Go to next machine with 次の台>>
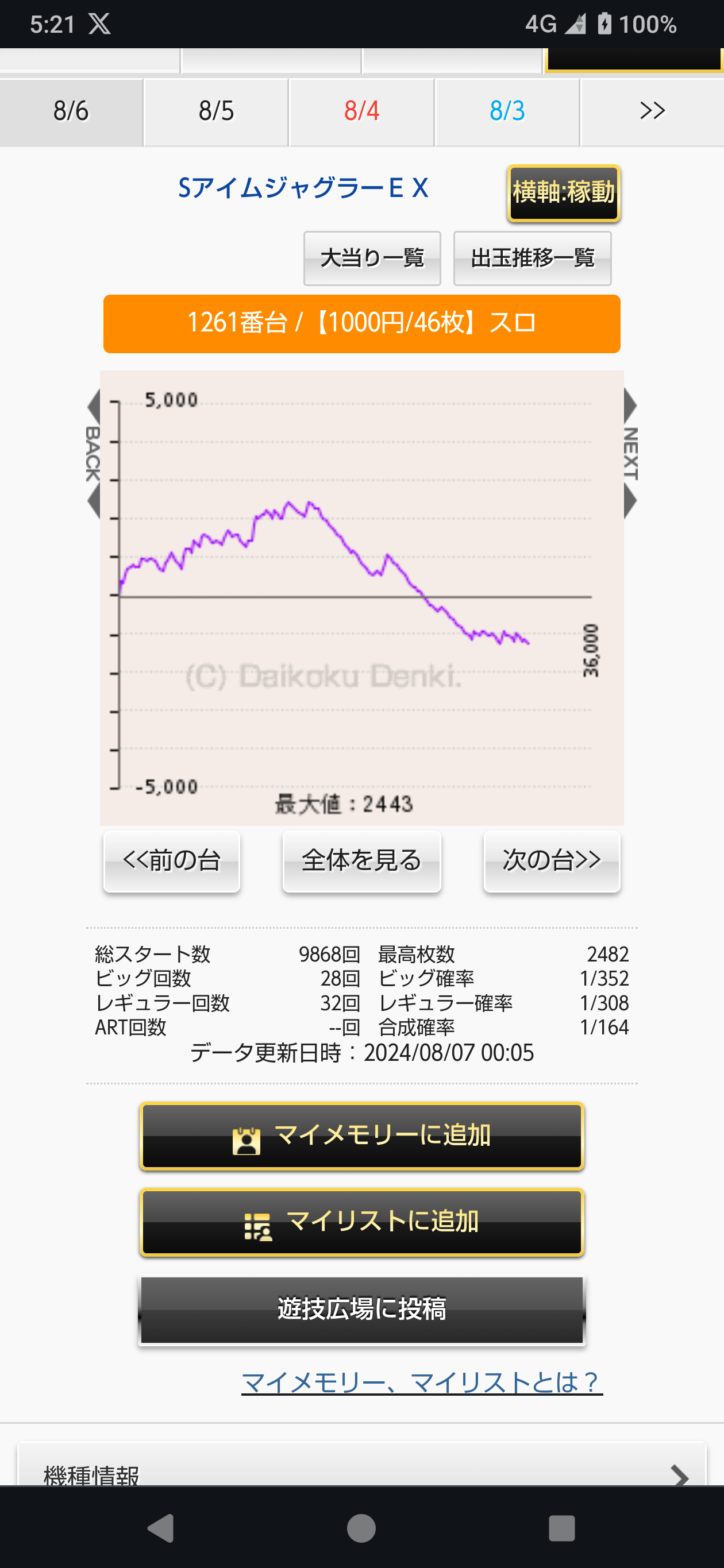The width and height of the screenshot is (724, 1568). tap(552, 861)
